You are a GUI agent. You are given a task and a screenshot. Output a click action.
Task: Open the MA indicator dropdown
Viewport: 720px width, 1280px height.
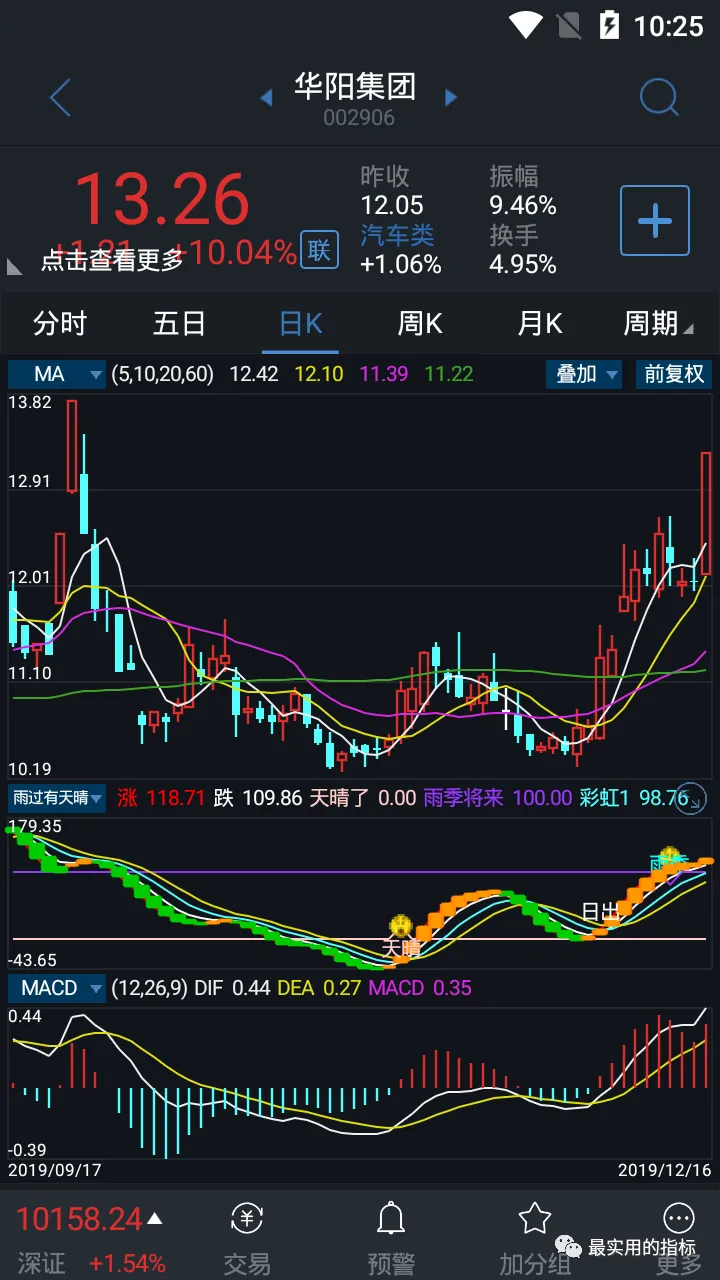(x=57, y=374)
